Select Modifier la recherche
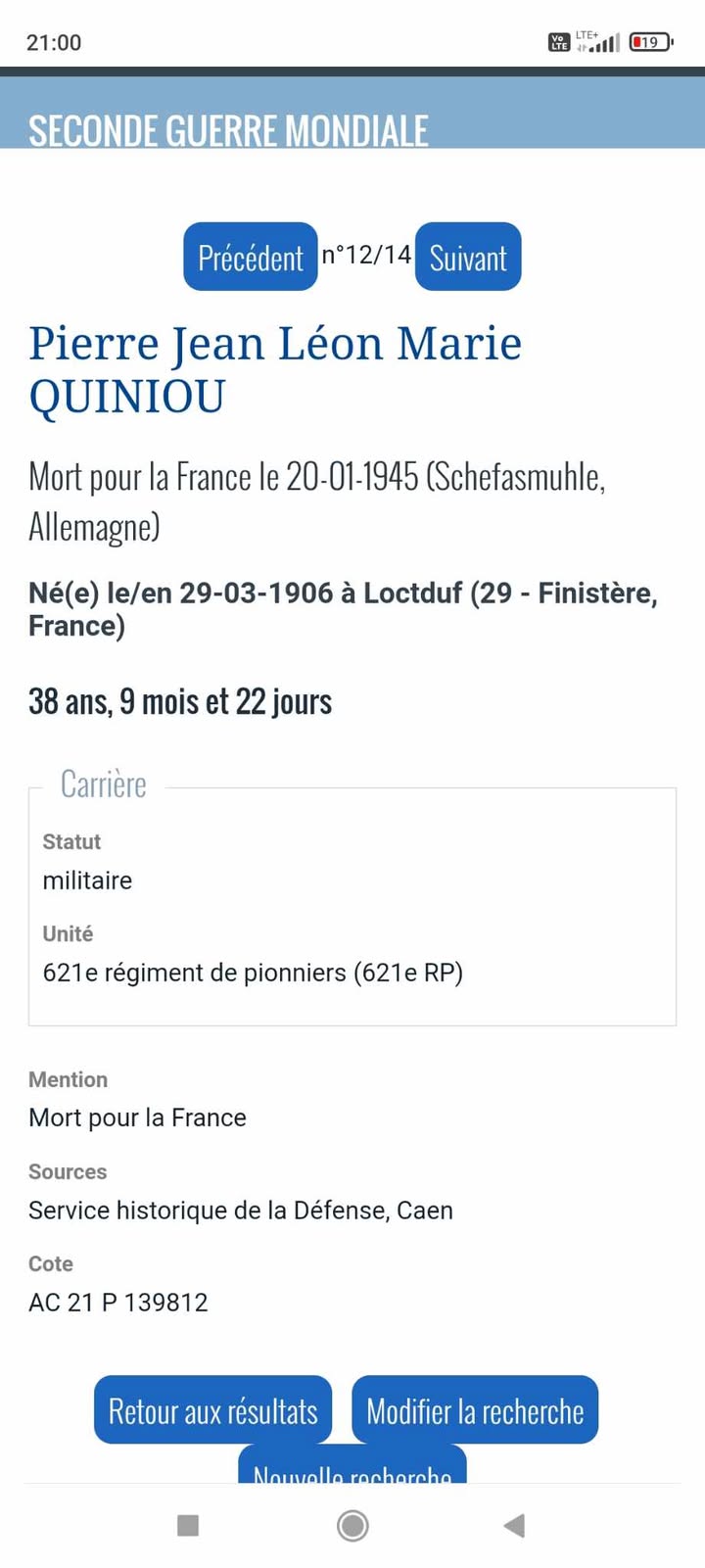Image resolution: width=705 pixels, height=1568 pixels. (475, 1409)
